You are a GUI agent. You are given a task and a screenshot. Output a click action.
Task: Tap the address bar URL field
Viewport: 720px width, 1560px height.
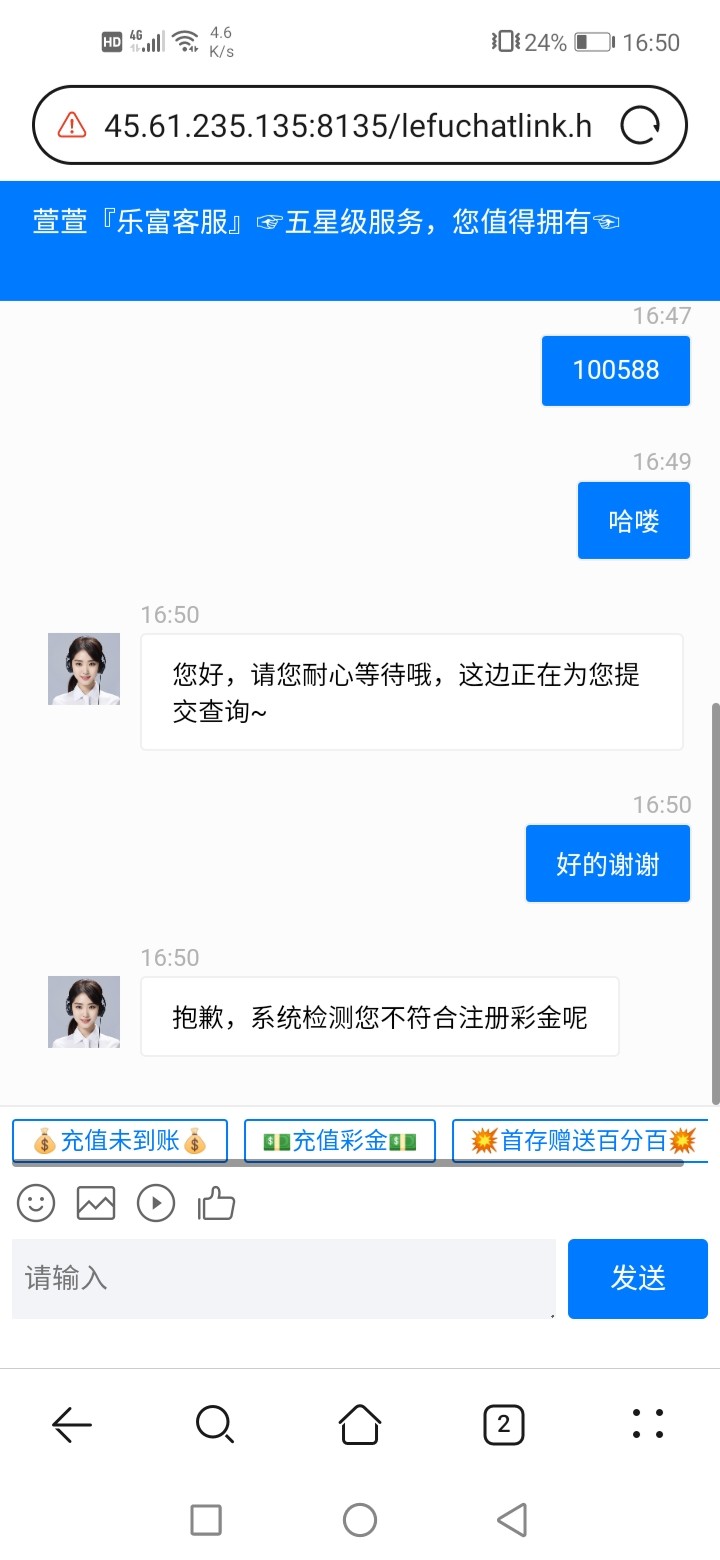point(347,126)
